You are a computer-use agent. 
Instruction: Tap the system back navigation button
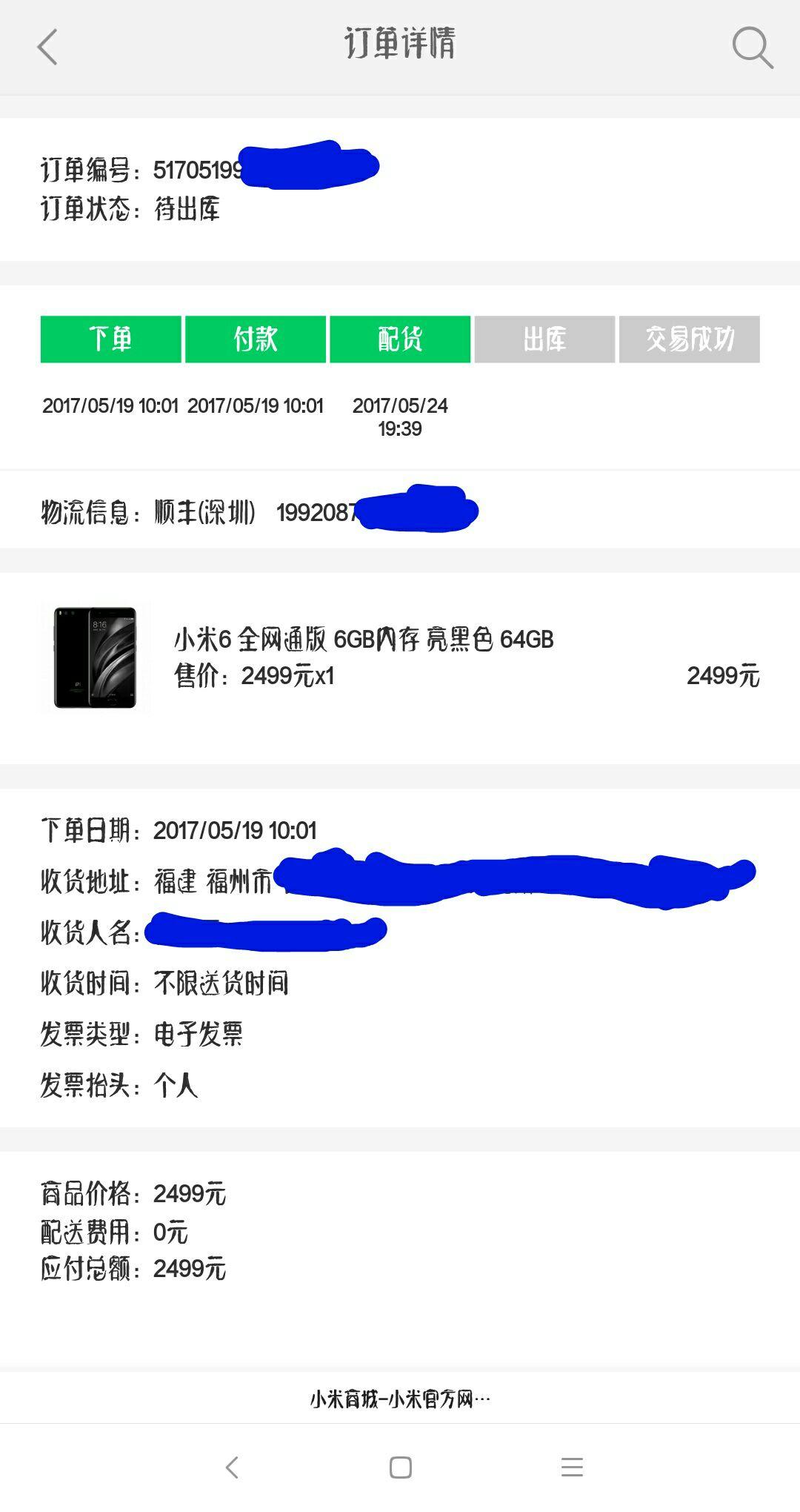pos(233,1467)
